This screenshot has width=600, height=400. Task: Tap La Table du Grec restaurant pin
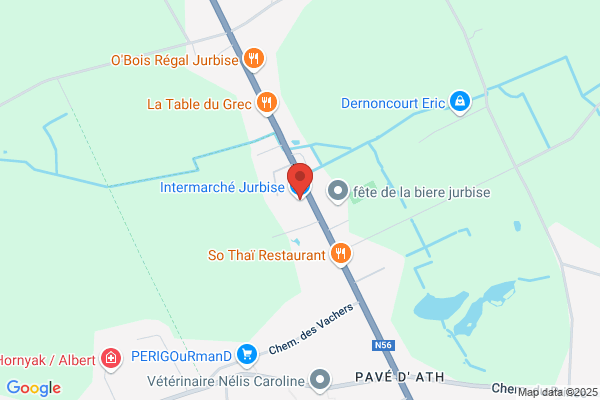pyautogui.click(x=267, y=103)
